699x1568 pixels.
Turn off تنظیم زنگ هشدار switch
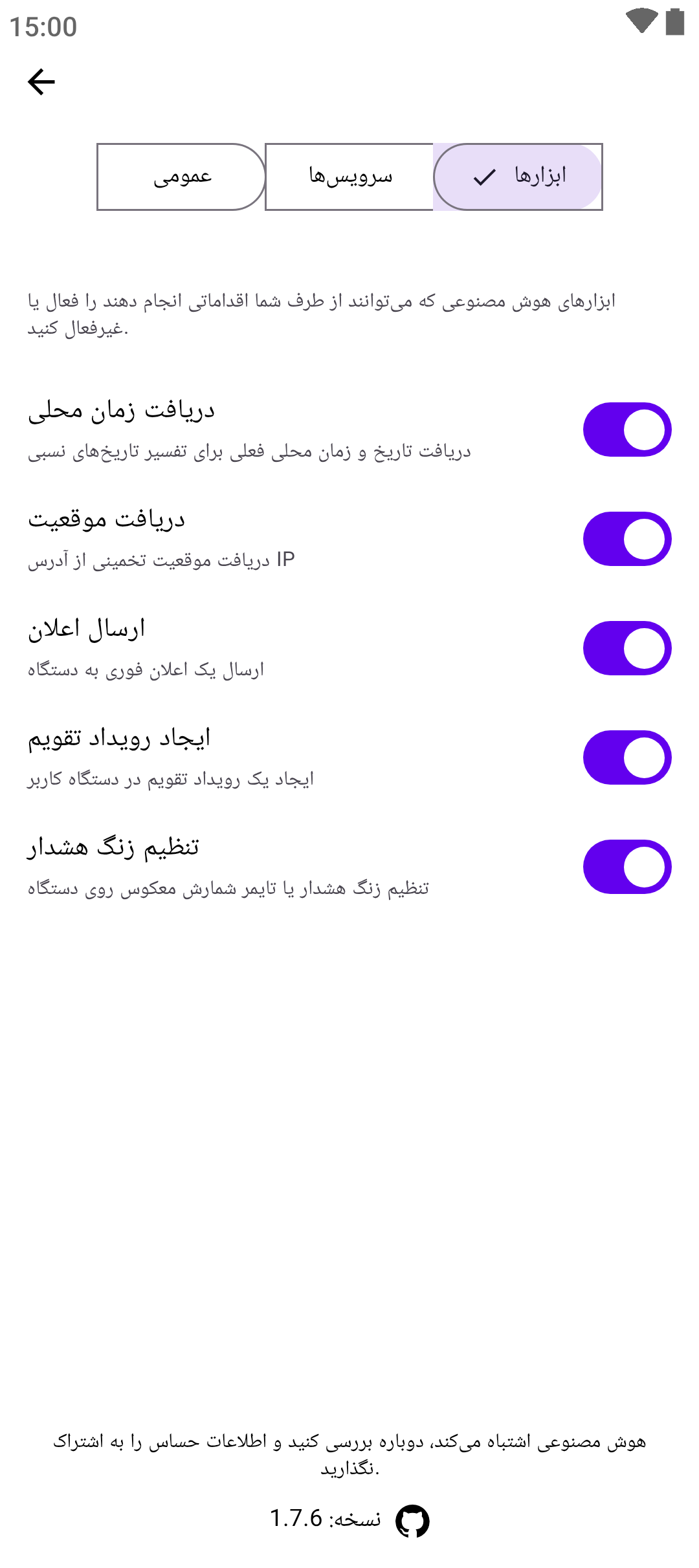click(x=627, y=867)
